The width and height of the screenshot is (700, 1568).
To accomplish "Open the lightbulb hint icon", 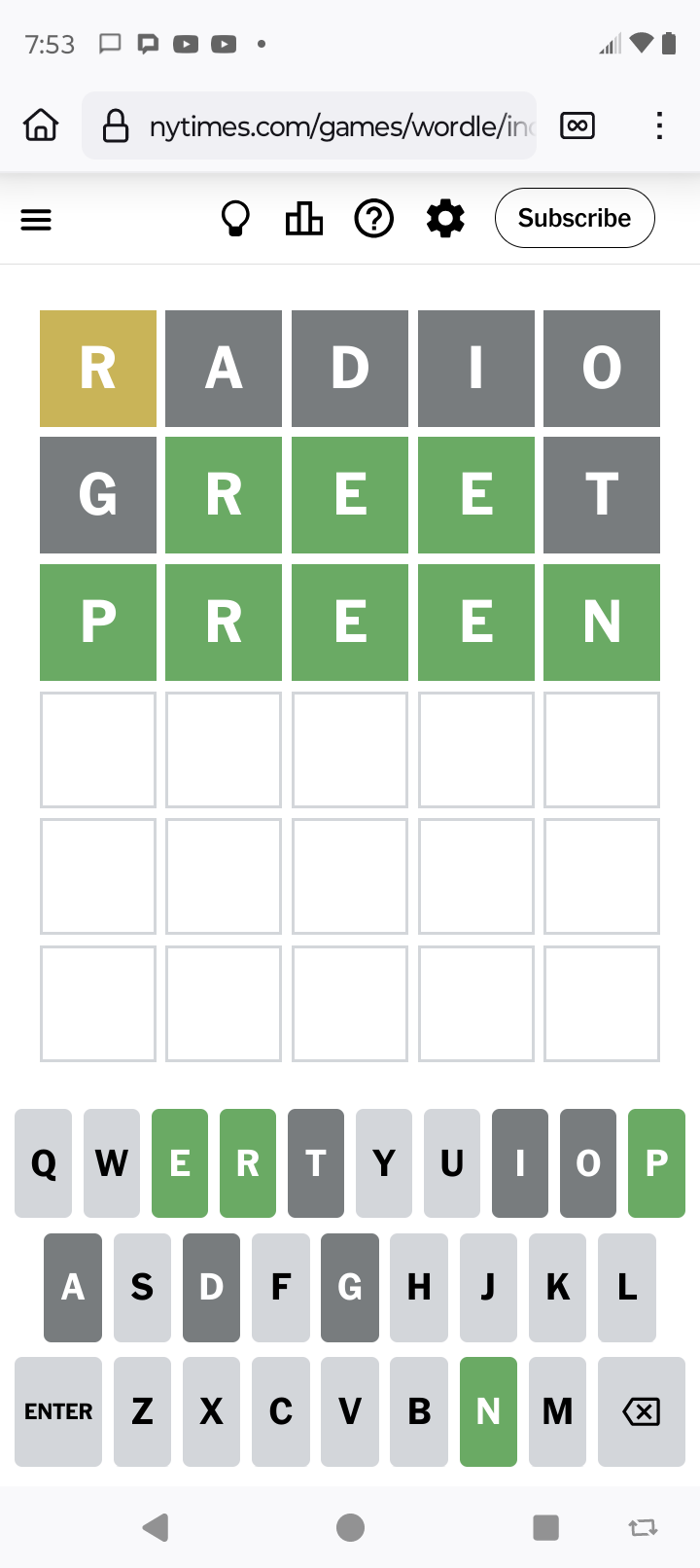I will 235,219.
